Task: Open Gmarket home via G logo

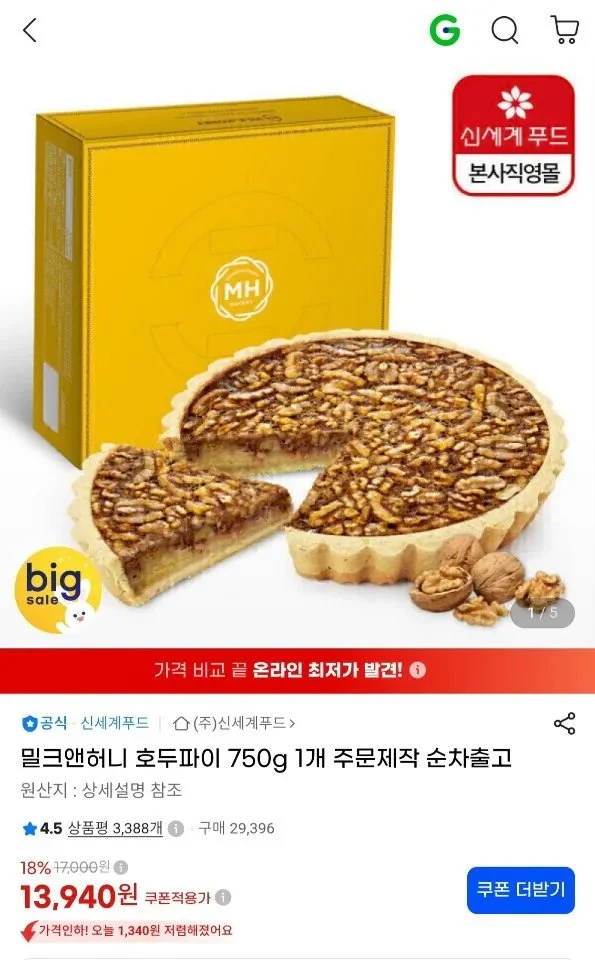Action: (x=444, y=30)
